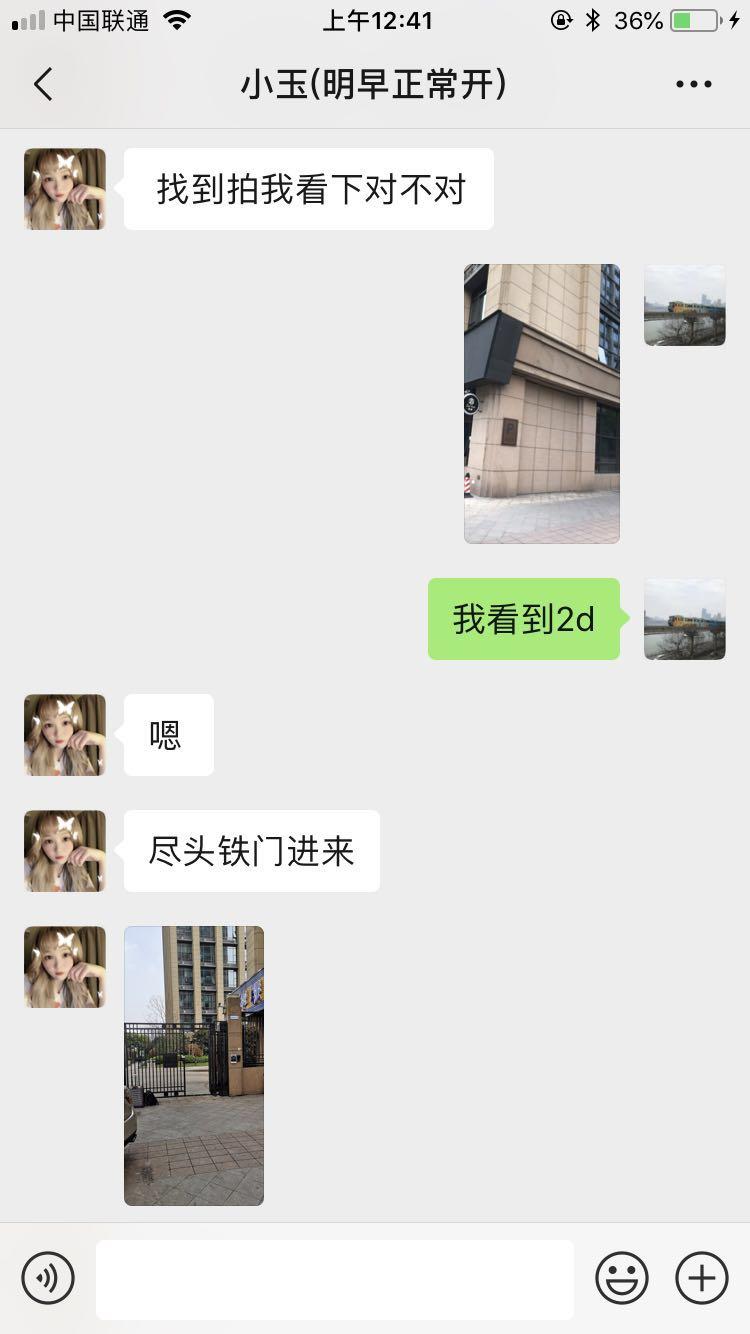View the received iron gate photo

pyautogui.click(x=194, y=1066)
